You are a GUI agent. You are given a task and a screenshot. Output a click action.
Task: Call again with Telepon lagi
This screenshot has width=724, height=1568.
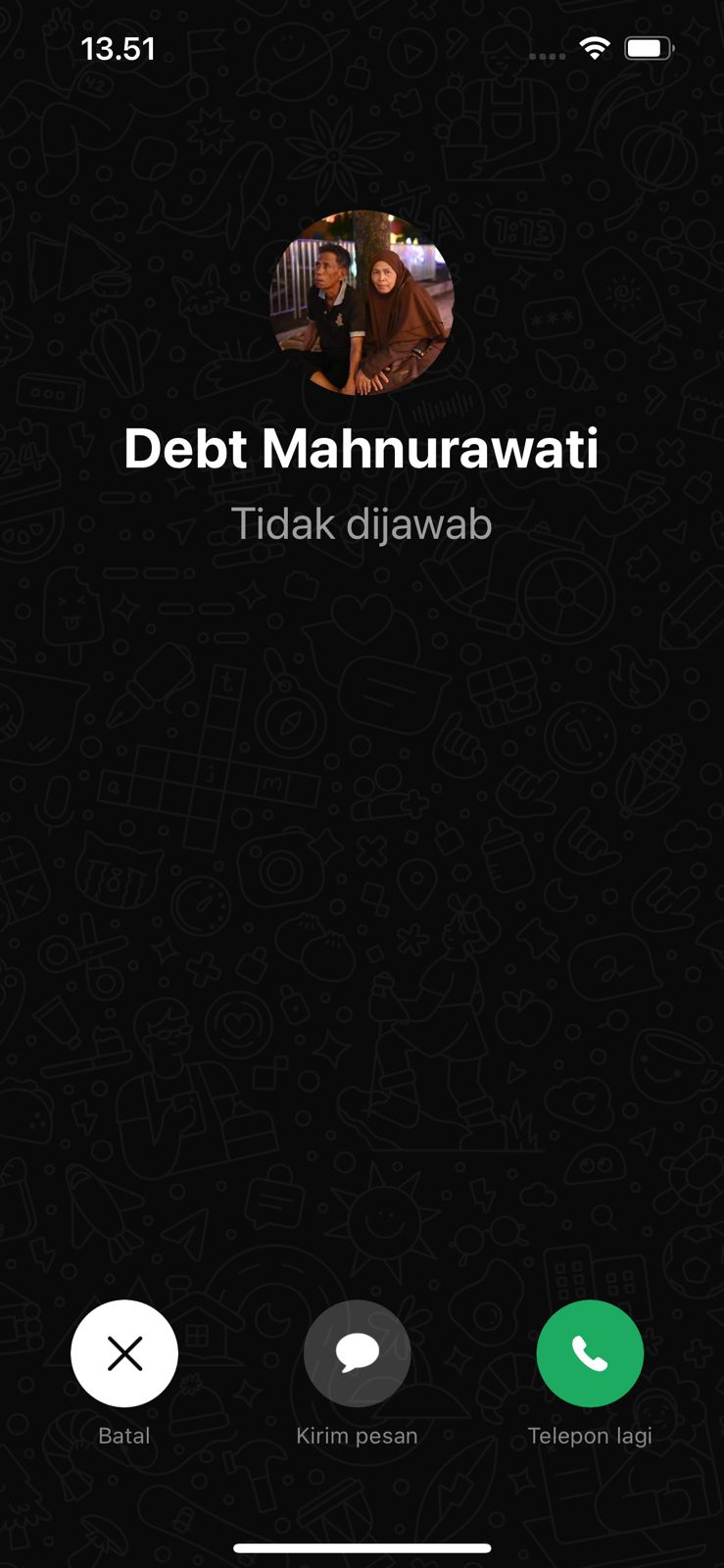click(590, 1353)
